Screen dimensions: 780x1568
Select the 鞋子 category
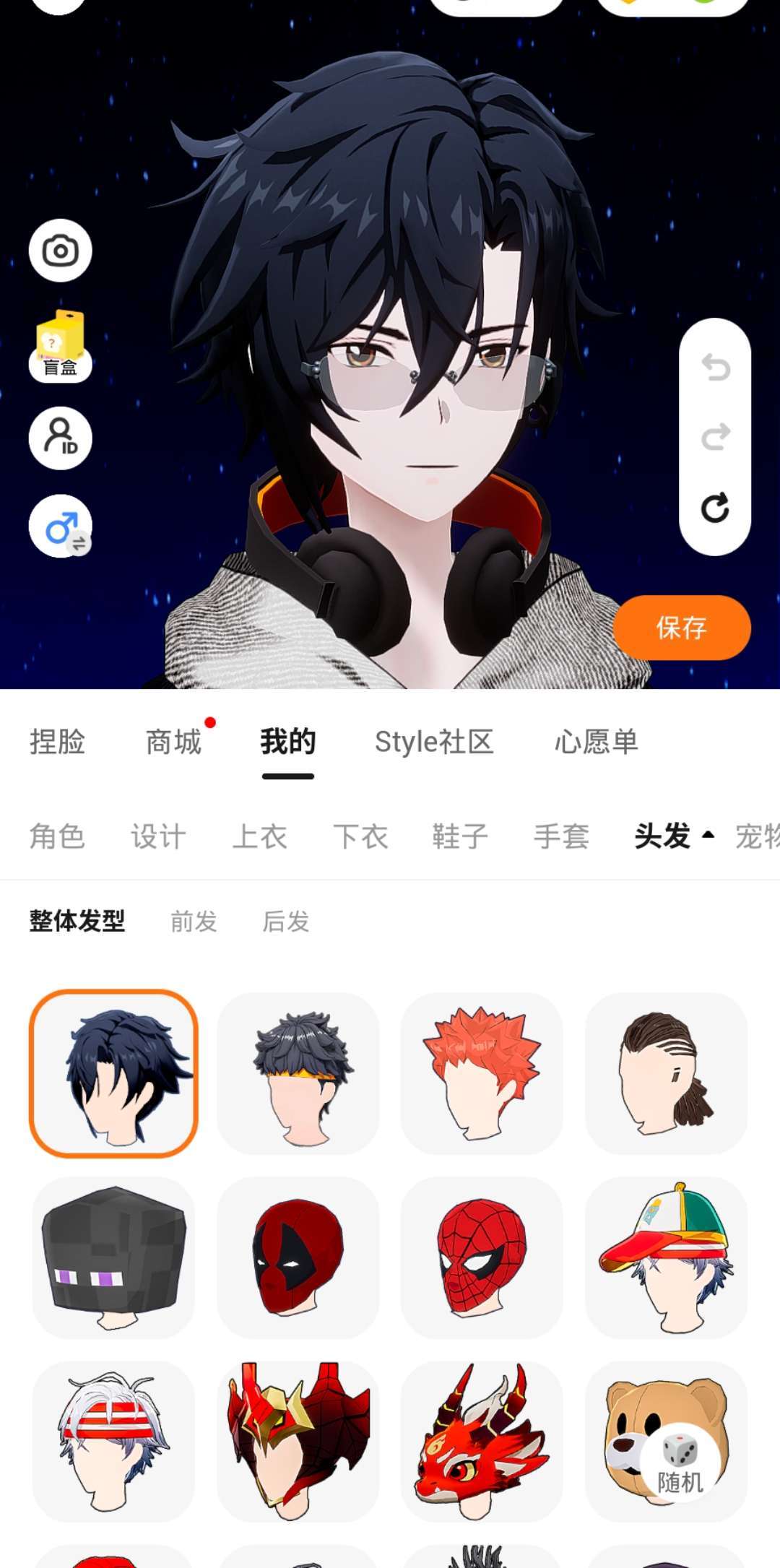point(460,836)
